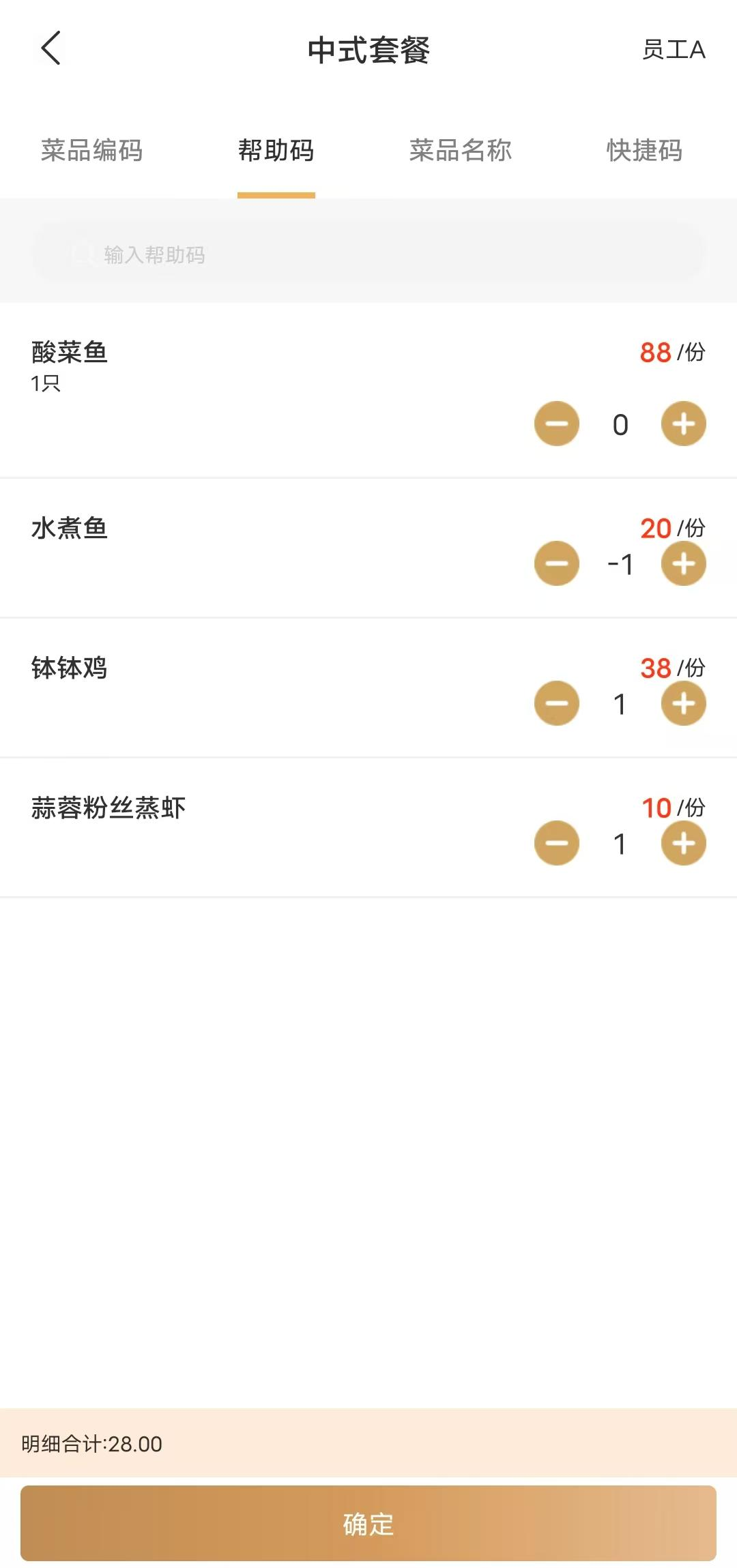Decrease 钵钵鸡 quantity
737x1568 pixels.
557,703
